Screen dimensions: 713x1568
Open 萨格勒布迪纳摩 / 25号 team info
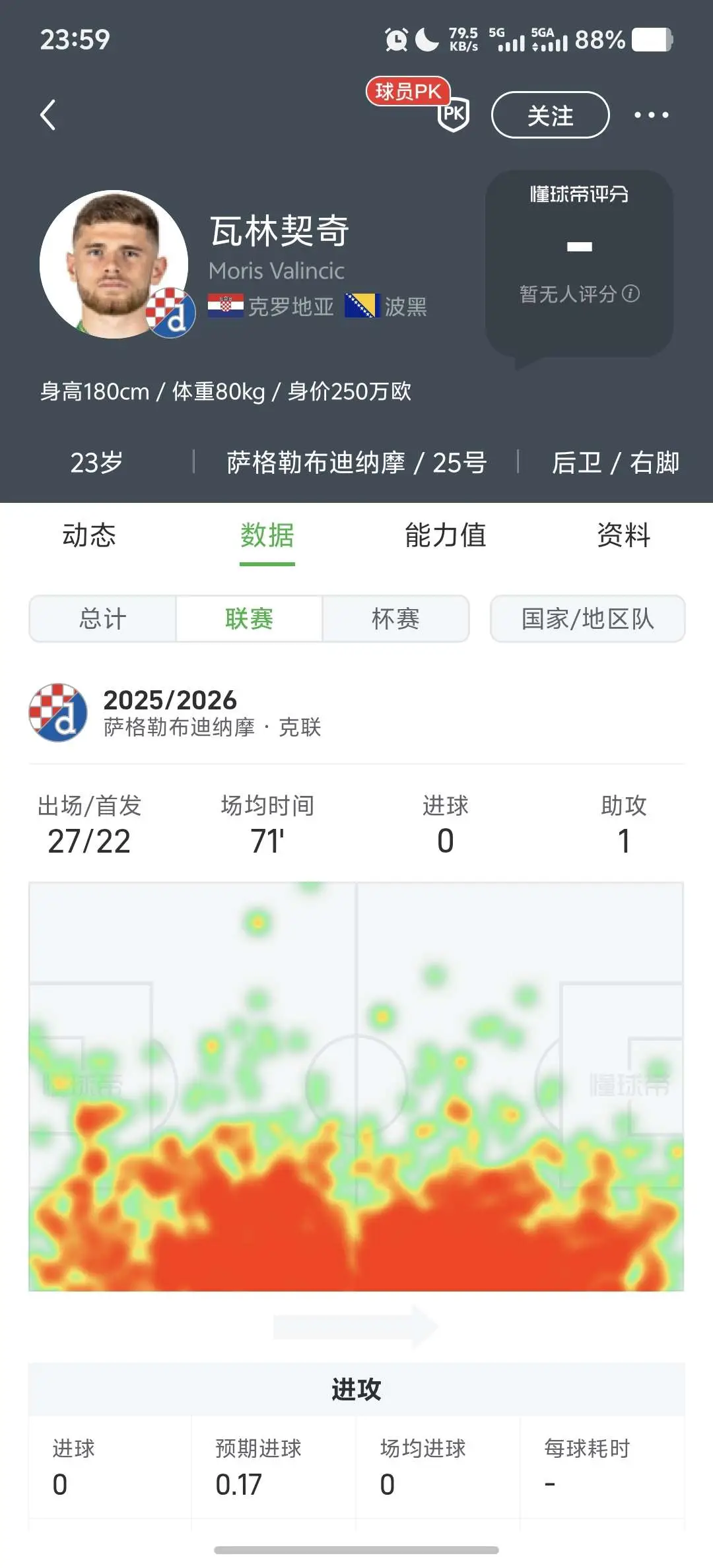click(356, 463)
